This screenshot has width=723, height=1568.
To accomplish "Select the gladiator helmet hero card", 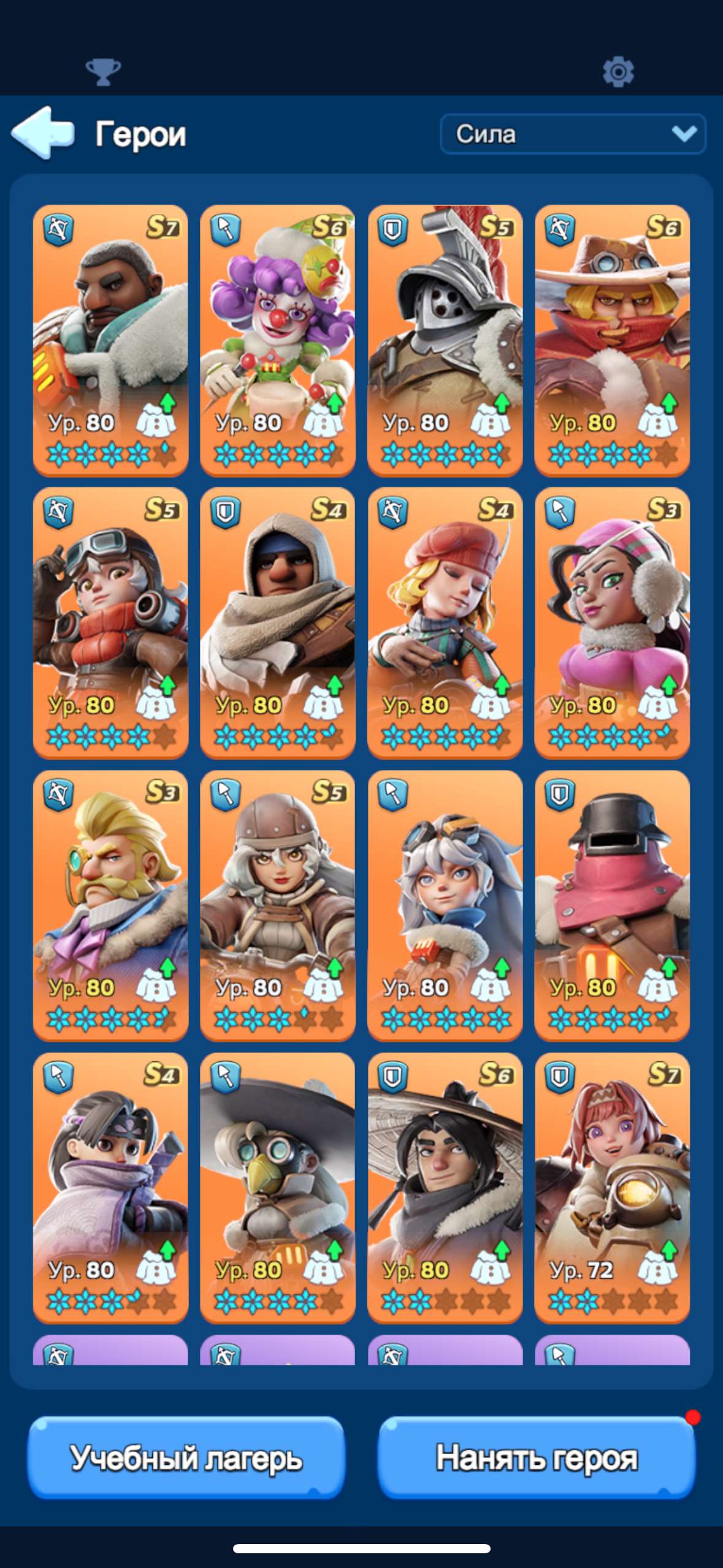I will click(x=445, y=340).
